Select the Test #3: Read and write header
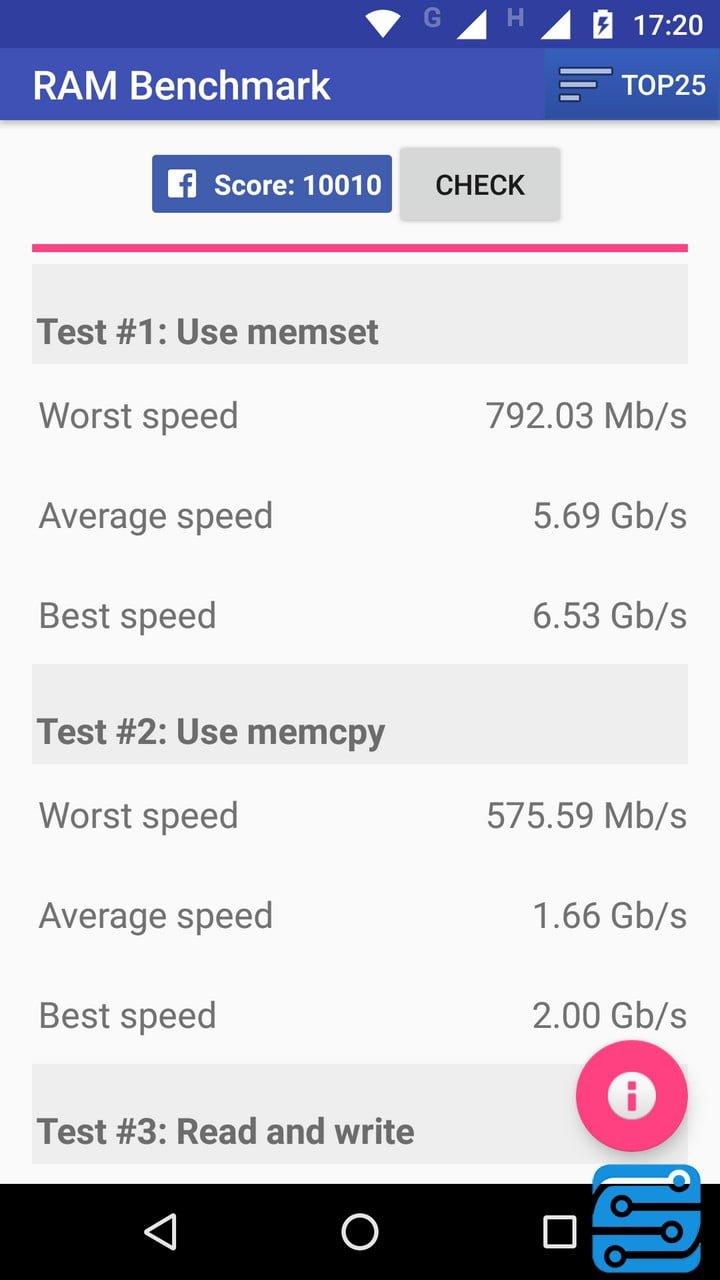This screenshot has height=1280, width=720. [224, 1131]
